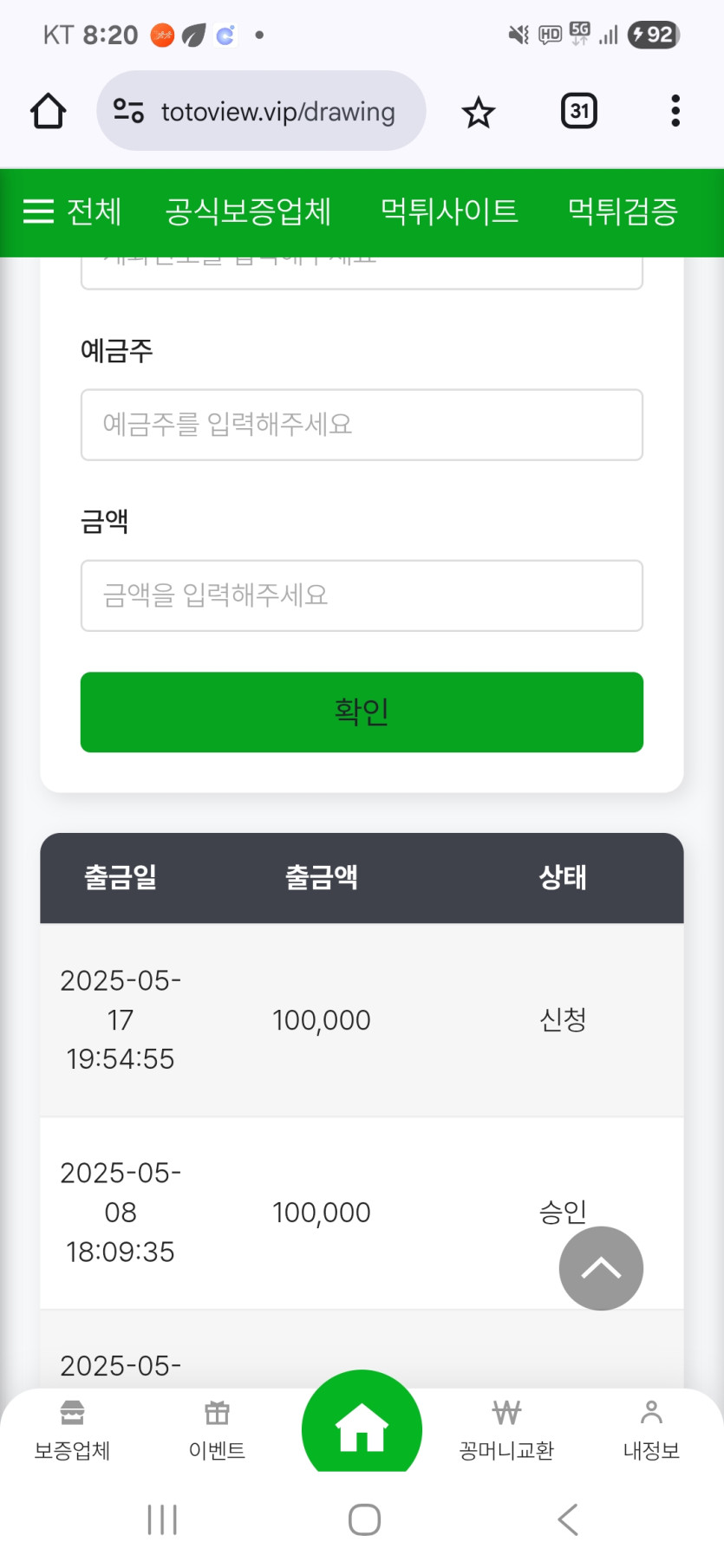
Task: Open 내정보 in bottom navigation
Action: pos(651,1429)
